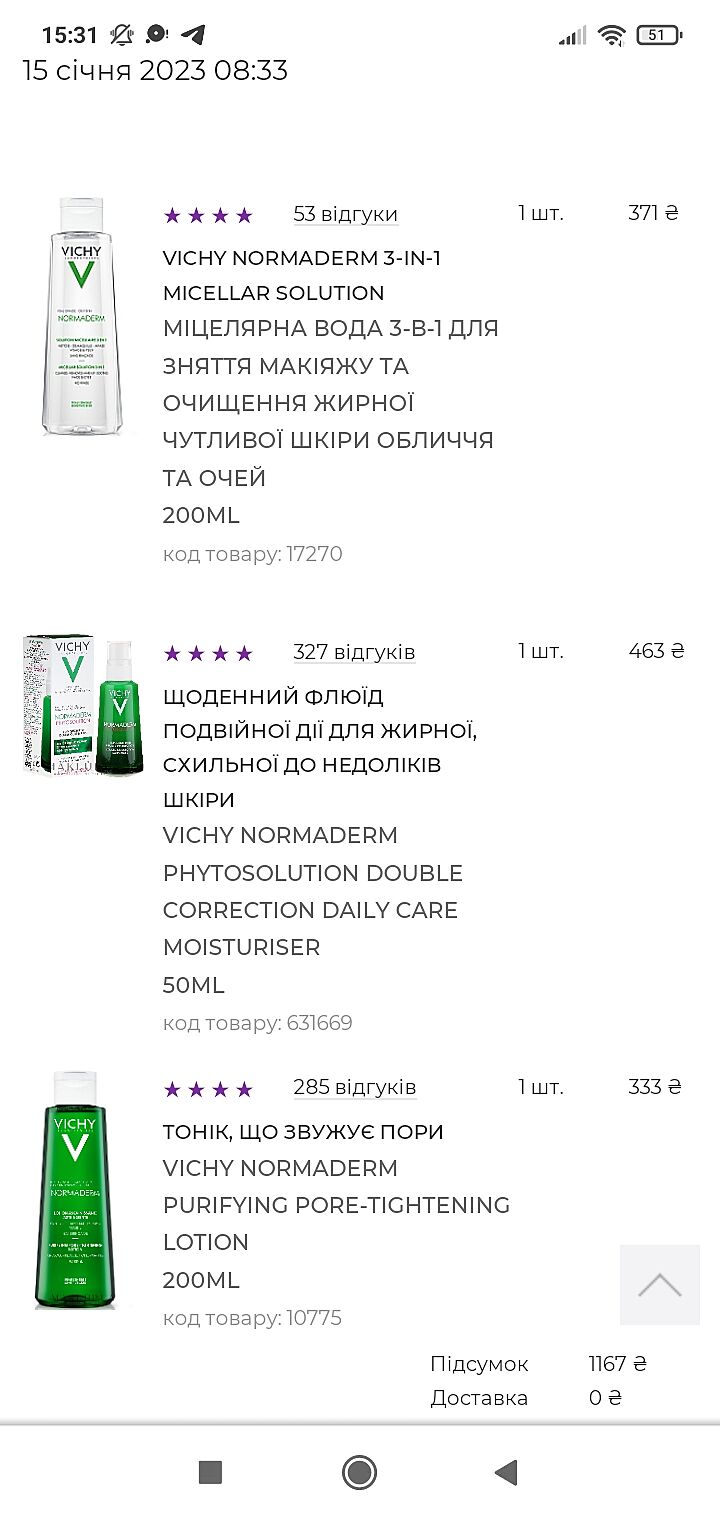Go back with the system back button
The height and width of the screenshot is (1520, 720).
[x=506, y=1472]
